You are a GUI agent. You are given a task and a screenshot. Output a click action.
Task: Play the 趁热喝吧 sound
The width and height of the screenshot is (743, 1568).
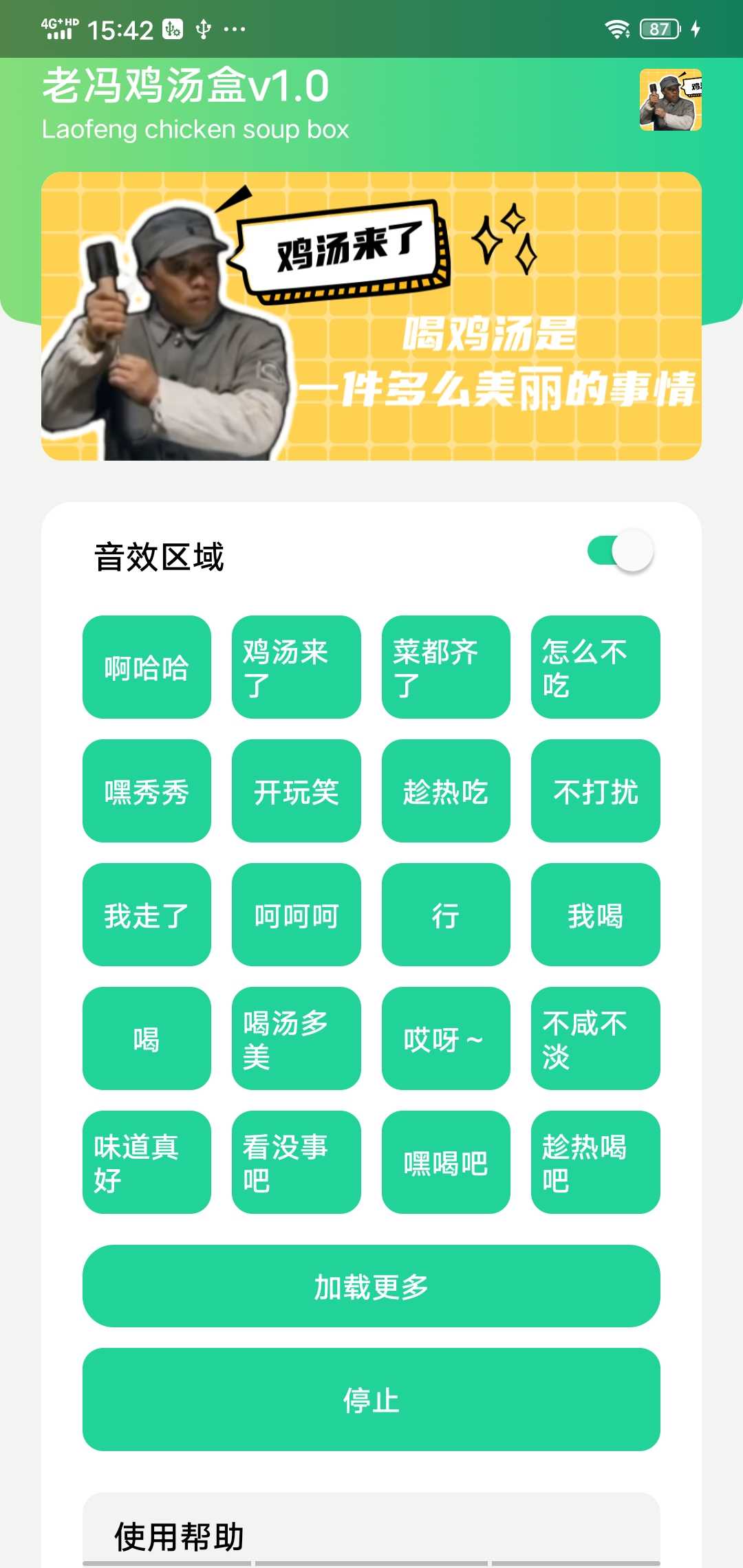click(x=596, y=1162)
